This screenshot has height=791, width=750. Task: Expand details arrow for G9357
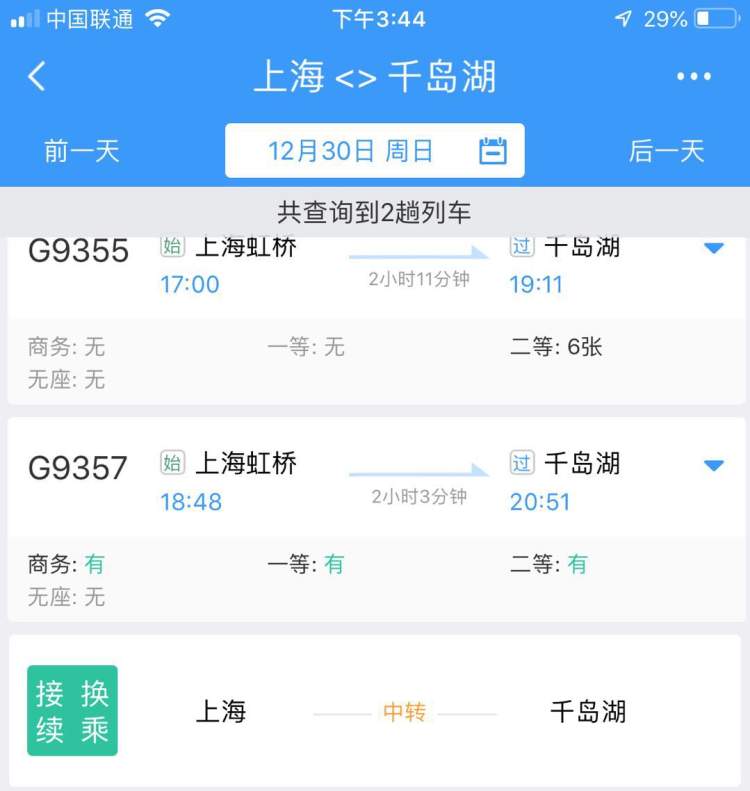713,465
